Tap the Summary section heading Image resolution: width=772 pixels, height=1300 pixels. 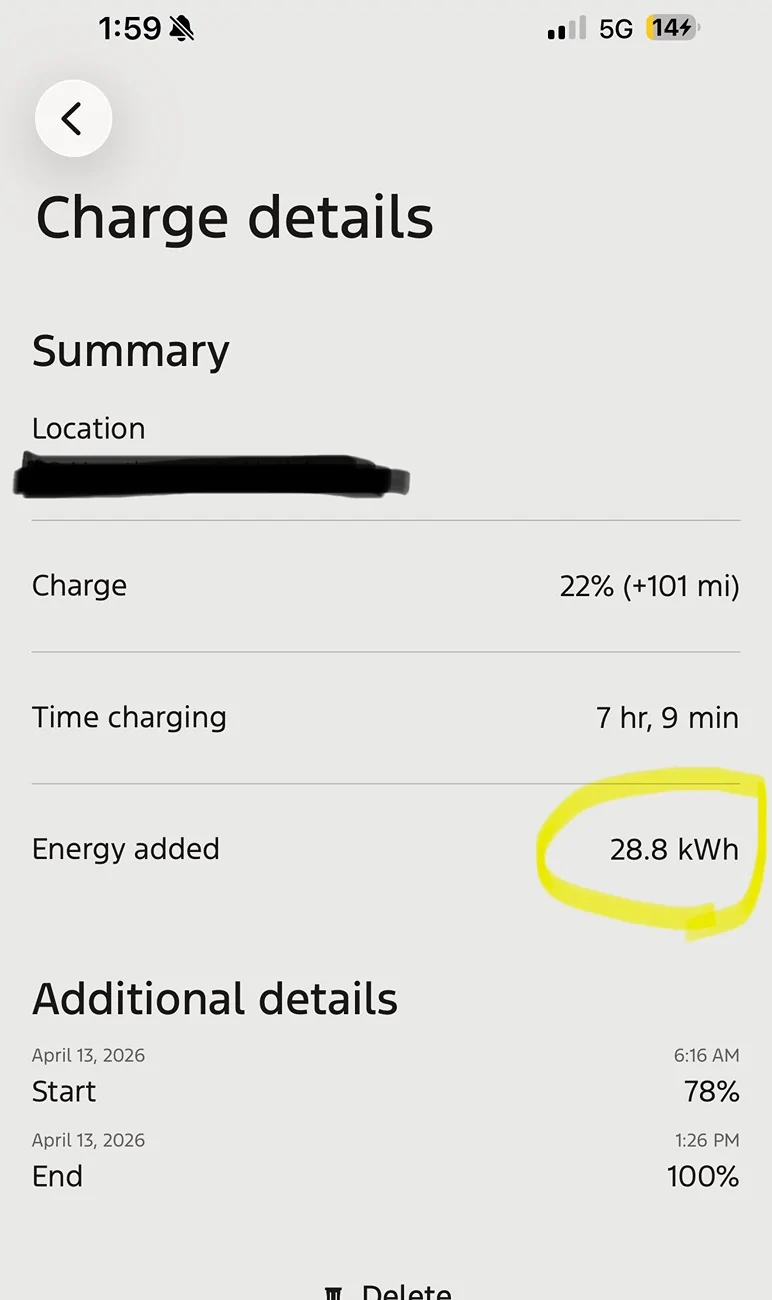(x=130, y=350)
